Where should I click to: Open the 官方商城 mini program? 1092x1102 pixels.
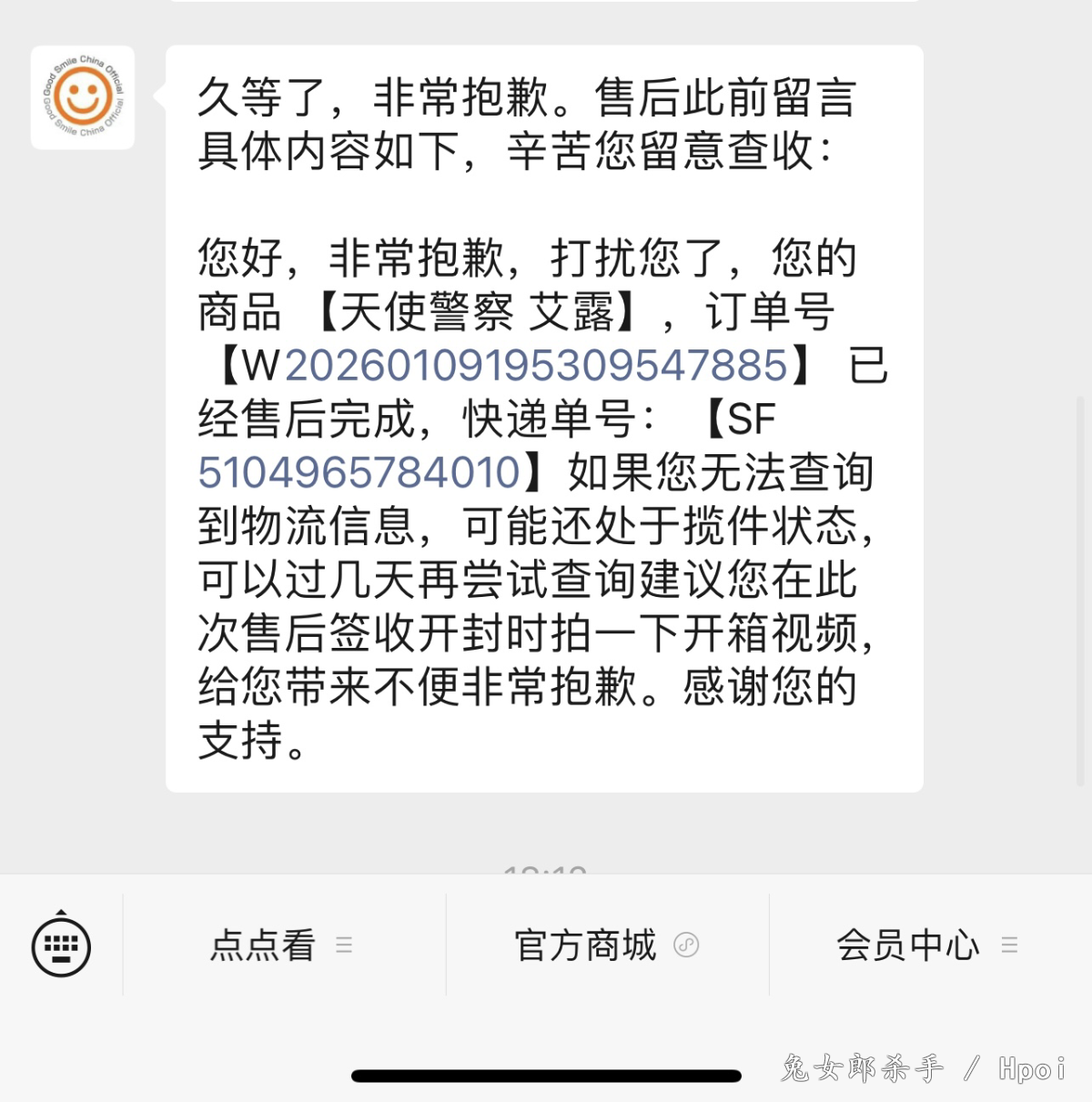[x=606, y=945]
